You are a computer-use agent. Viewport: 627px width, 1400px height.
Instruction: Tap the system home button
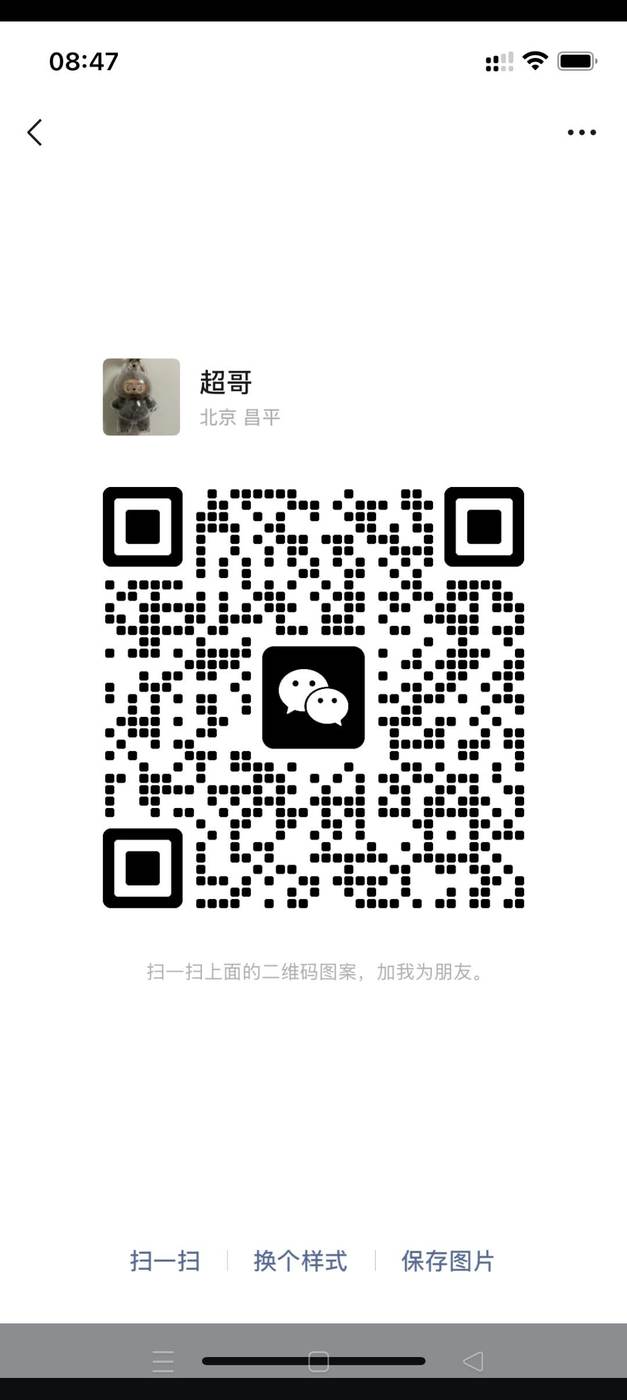tap(318, 1361)
